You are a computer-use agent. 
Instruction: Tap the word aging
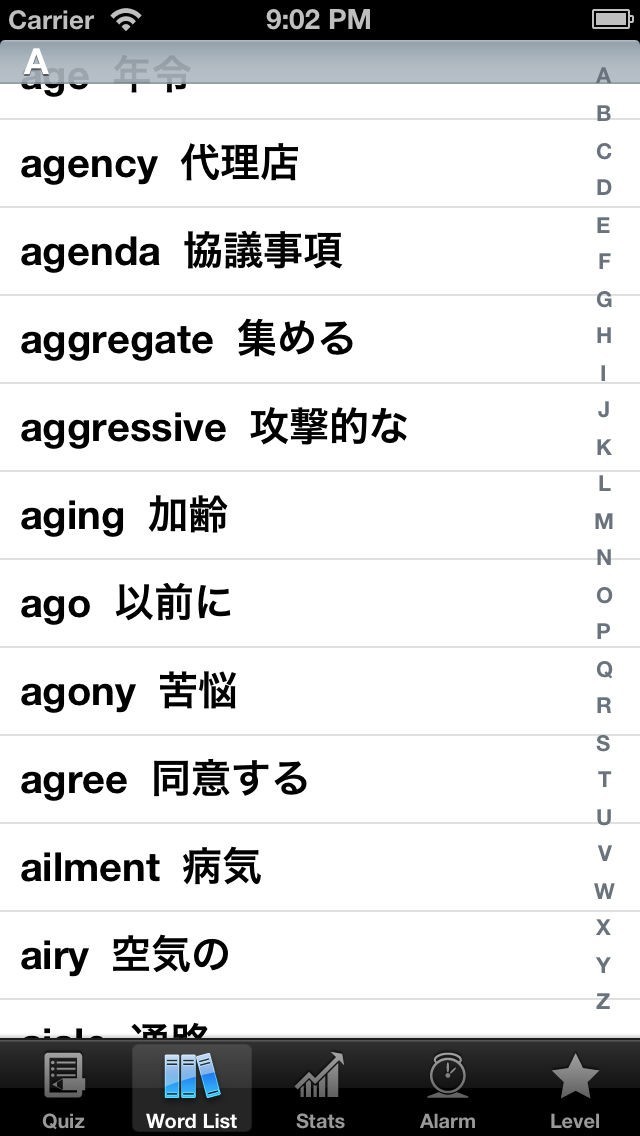(x=290, y=516)
